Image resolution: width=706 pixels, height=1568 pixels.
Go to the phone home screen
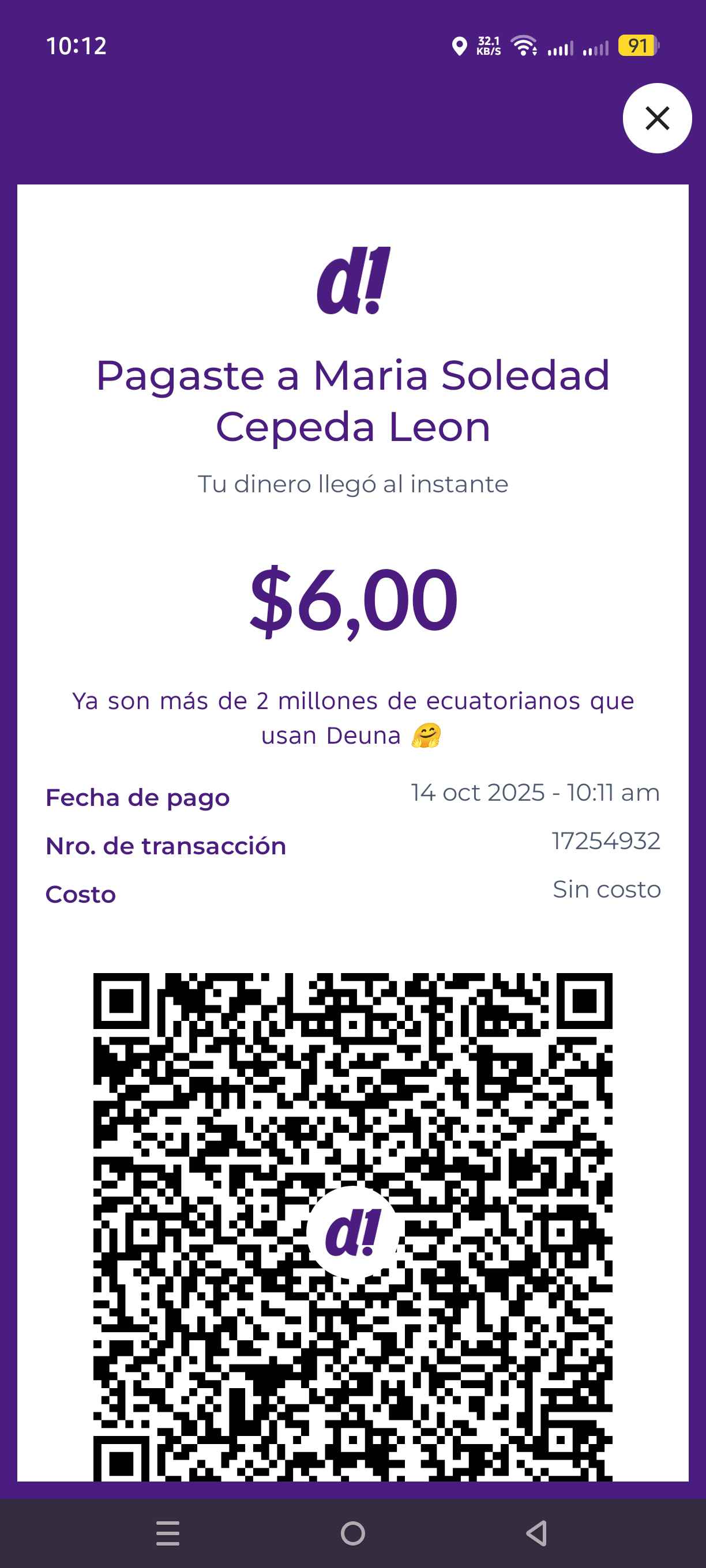pyautogui.click(x=352, y=1533)
